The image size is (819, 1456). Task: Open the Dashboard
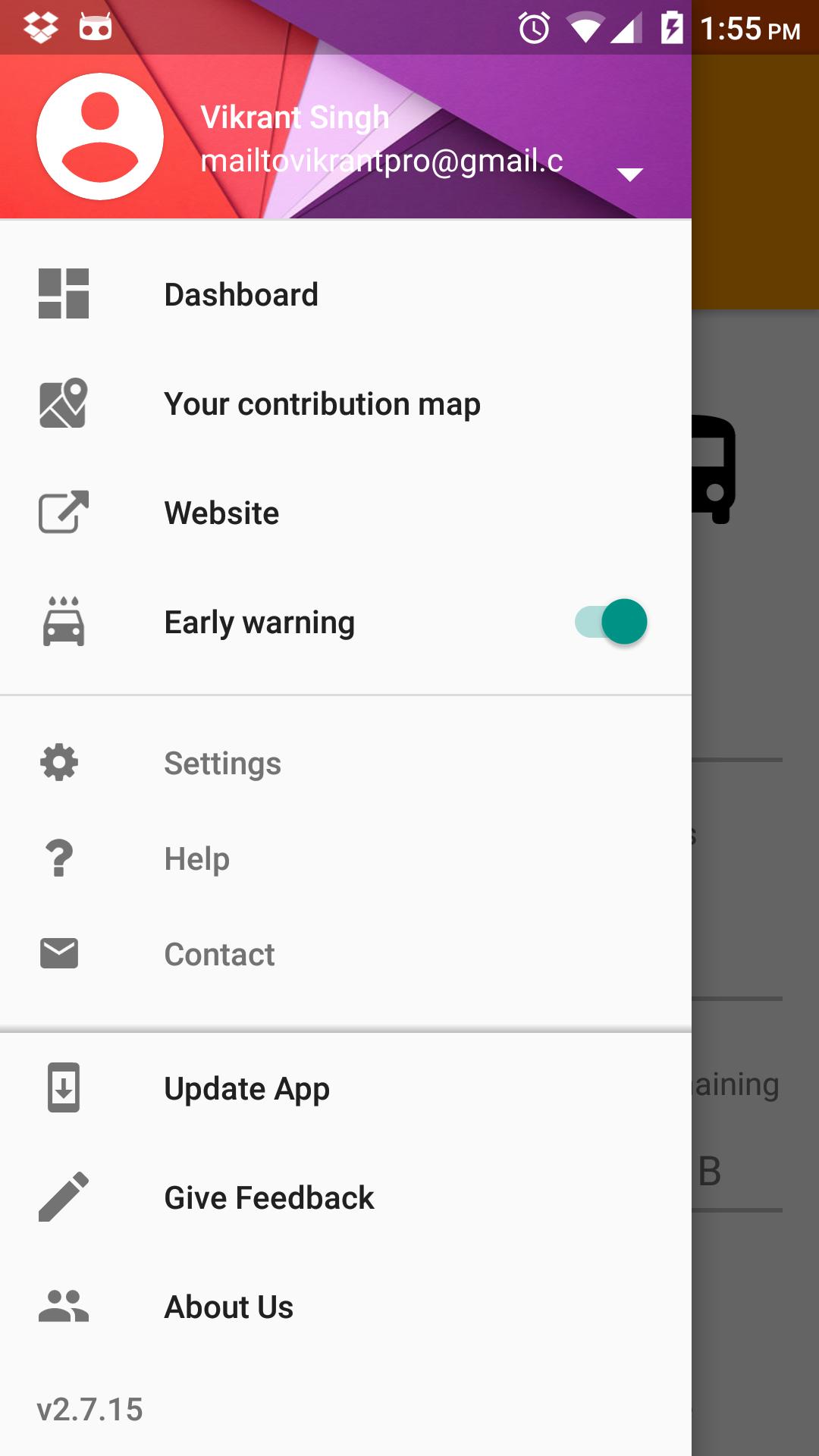[241, 294]
